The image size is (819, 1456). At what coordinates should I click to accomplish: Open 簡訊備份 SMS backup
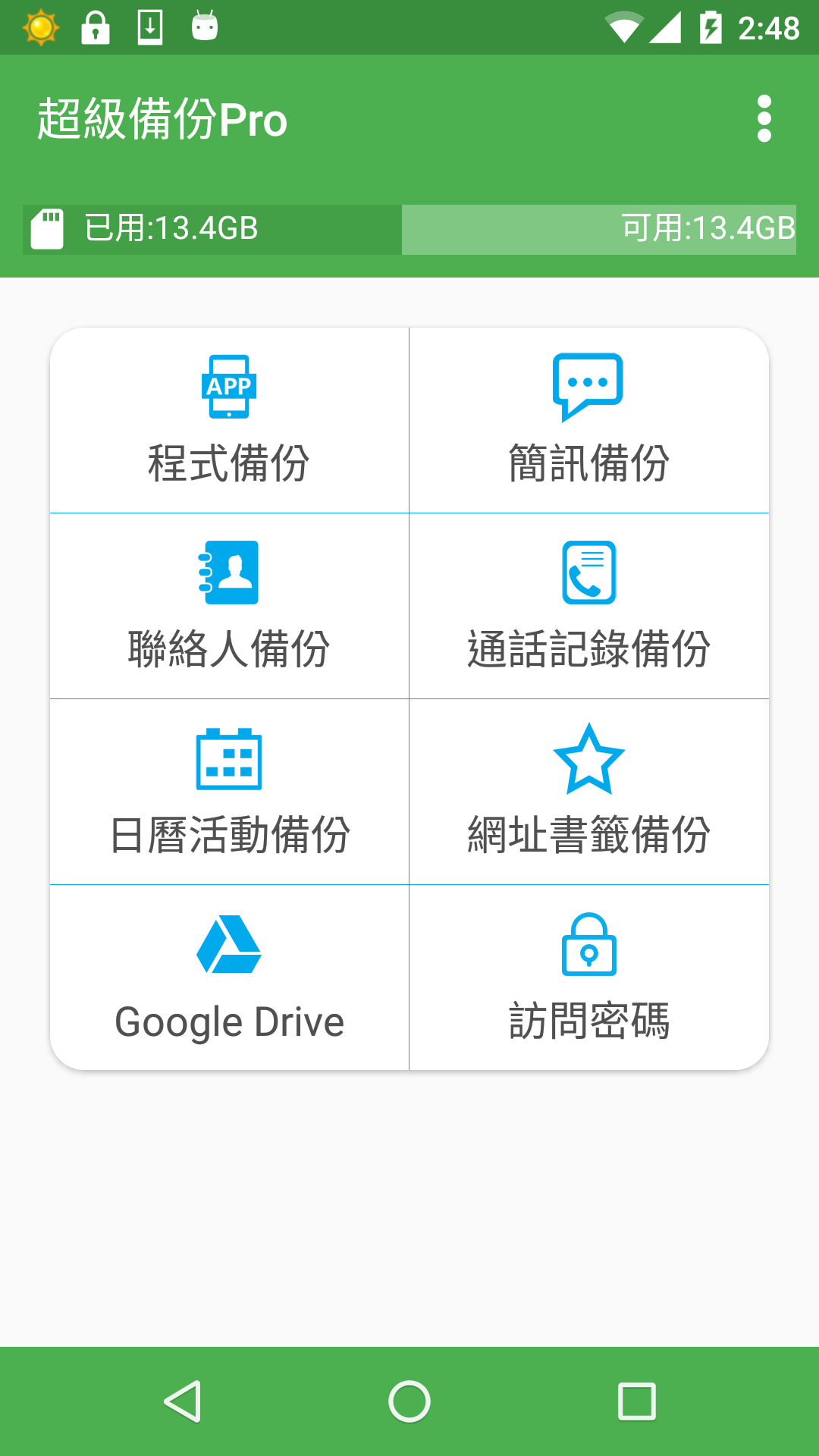(x=589, y=420)
